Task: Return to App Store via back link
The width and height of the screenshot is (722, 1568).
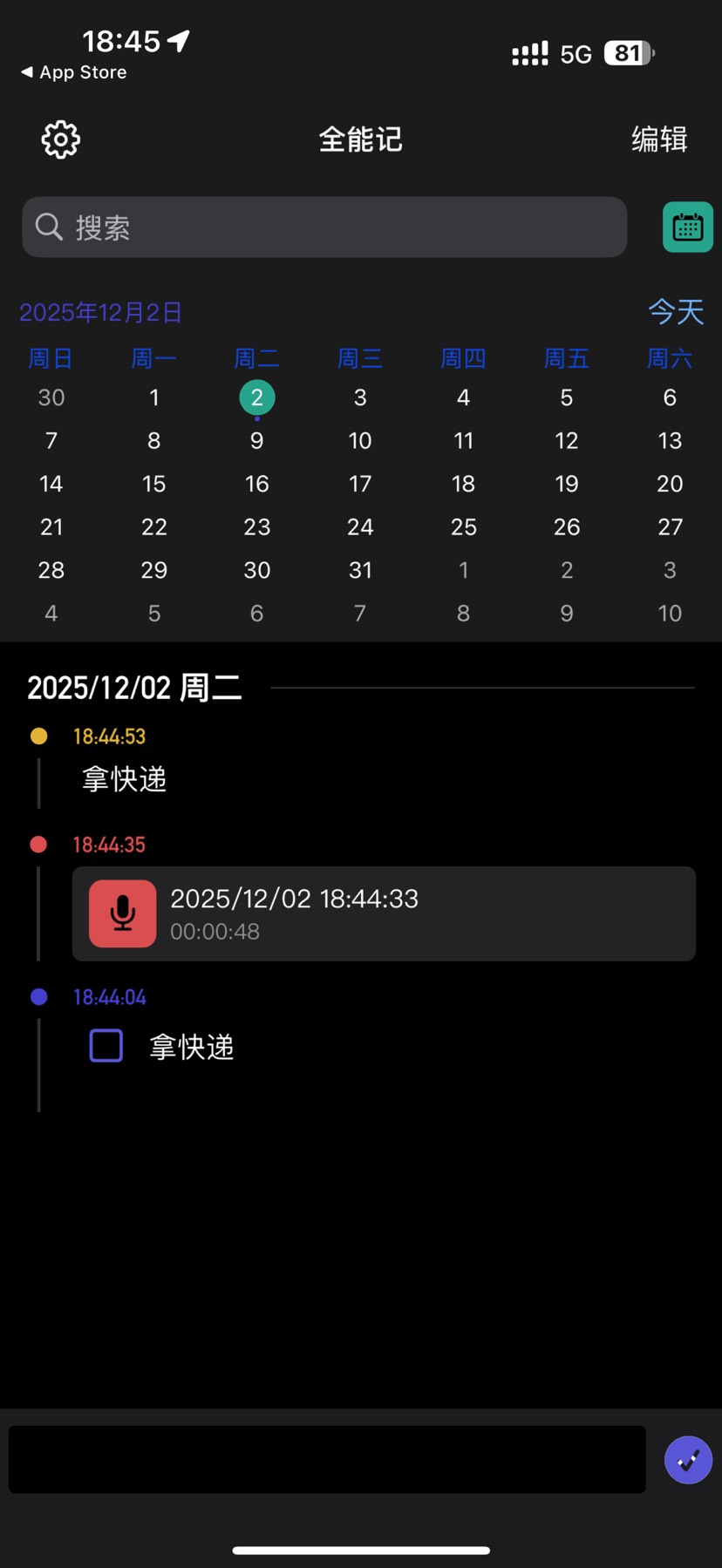Action: (x=74, y=72)
